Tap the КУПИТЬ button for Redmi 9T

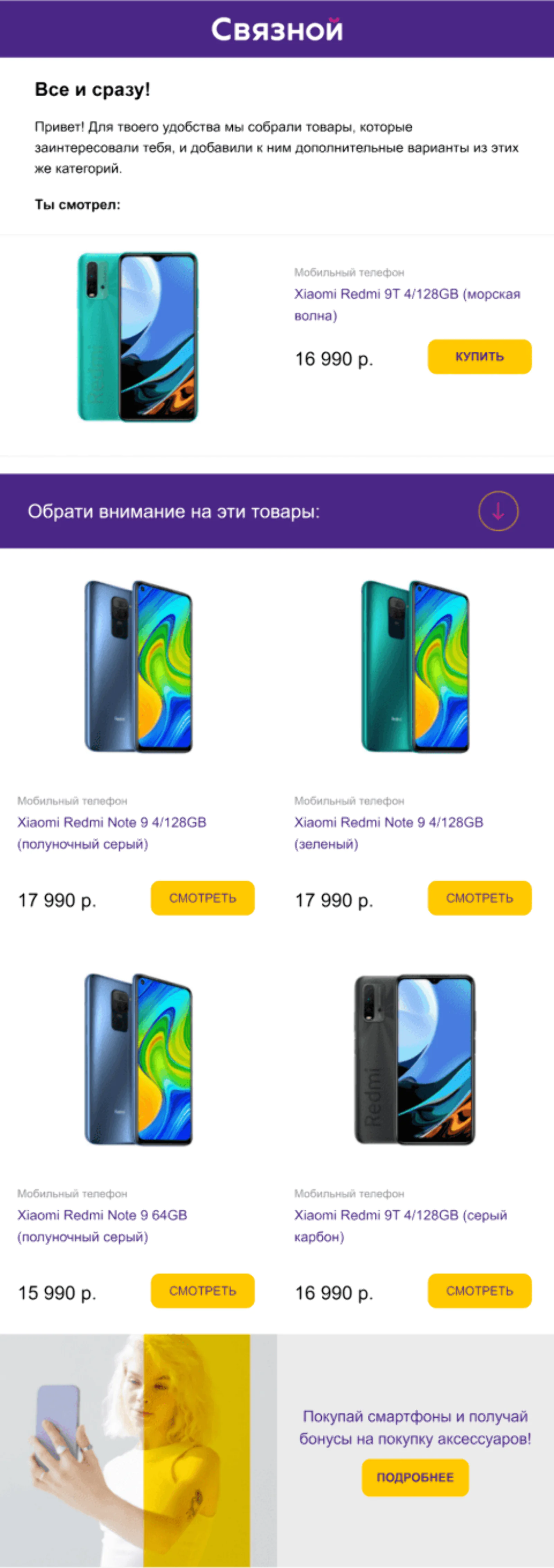tap(479, 357)
